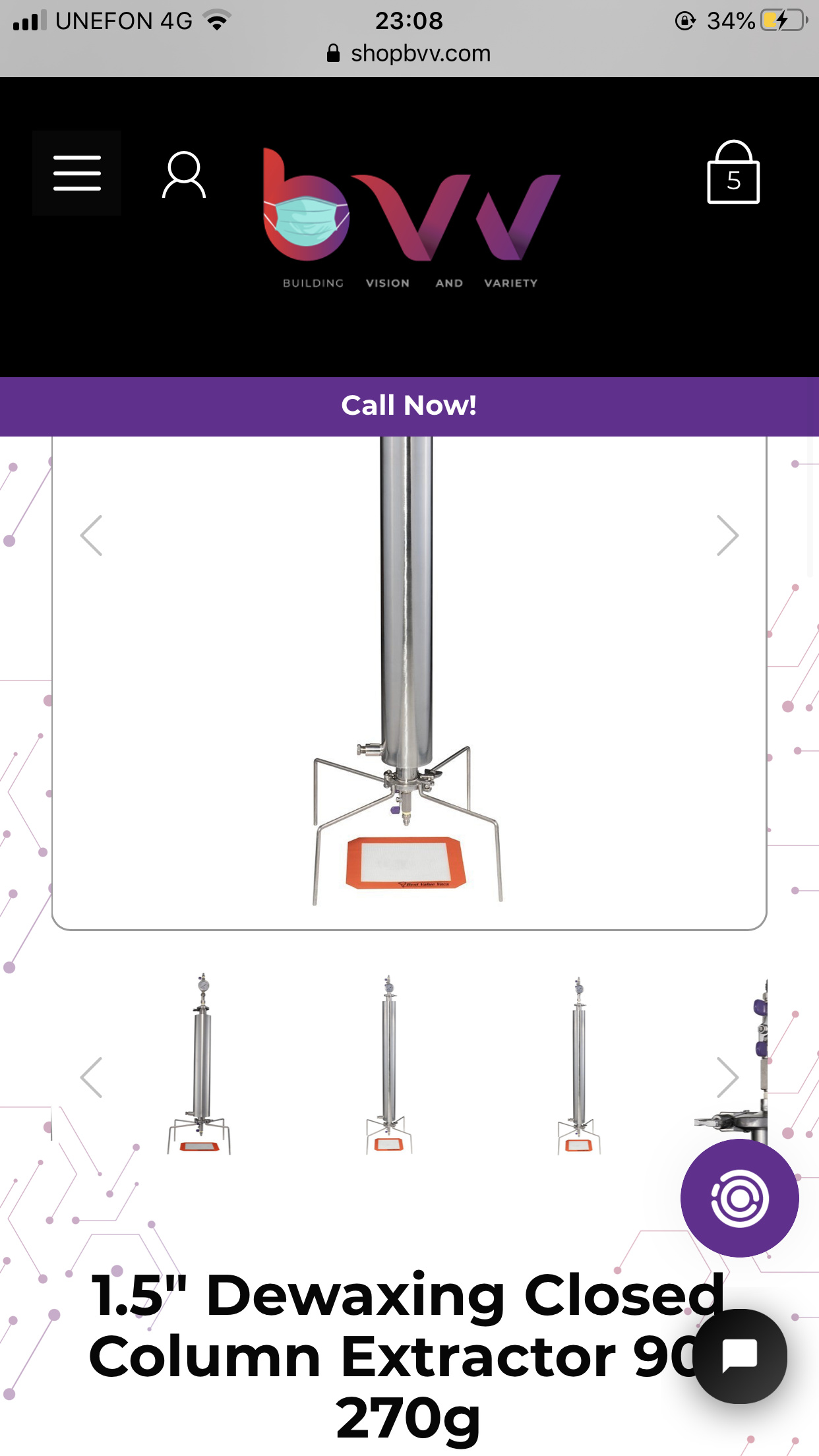Select the second extractor thumbnail
819x1456 pixels.
pos(389,1063)
